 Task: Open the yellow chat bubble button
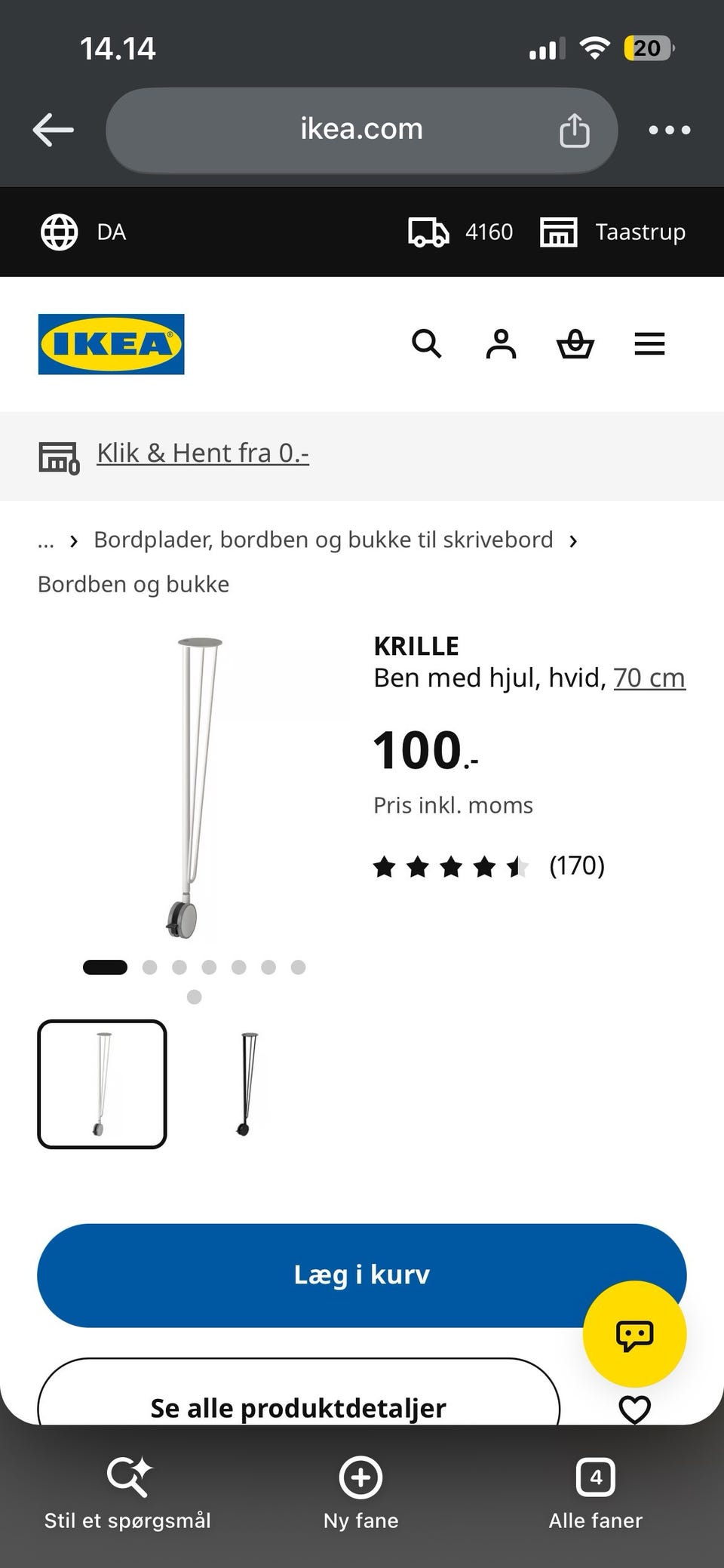634,1334
